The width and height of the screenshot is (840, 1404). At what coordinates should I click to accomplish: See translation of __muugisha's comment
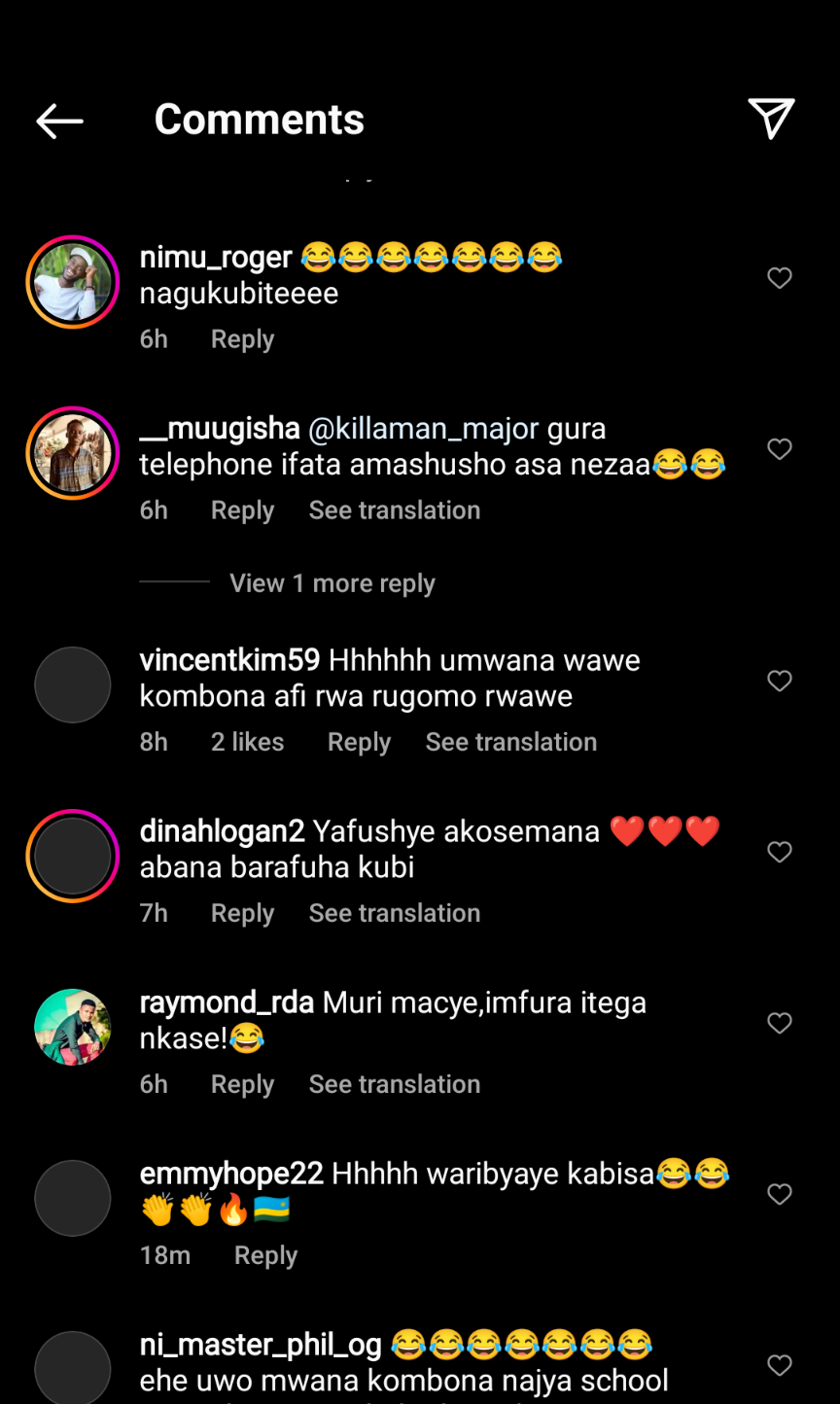point(394,510)
